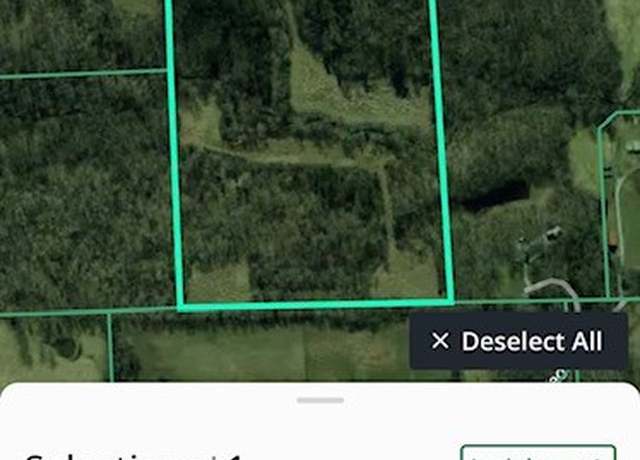Image resolution: width=640 pixels, height=460 pixels.
Task: Tap Deselect All to clear selection
Action: 518,341
